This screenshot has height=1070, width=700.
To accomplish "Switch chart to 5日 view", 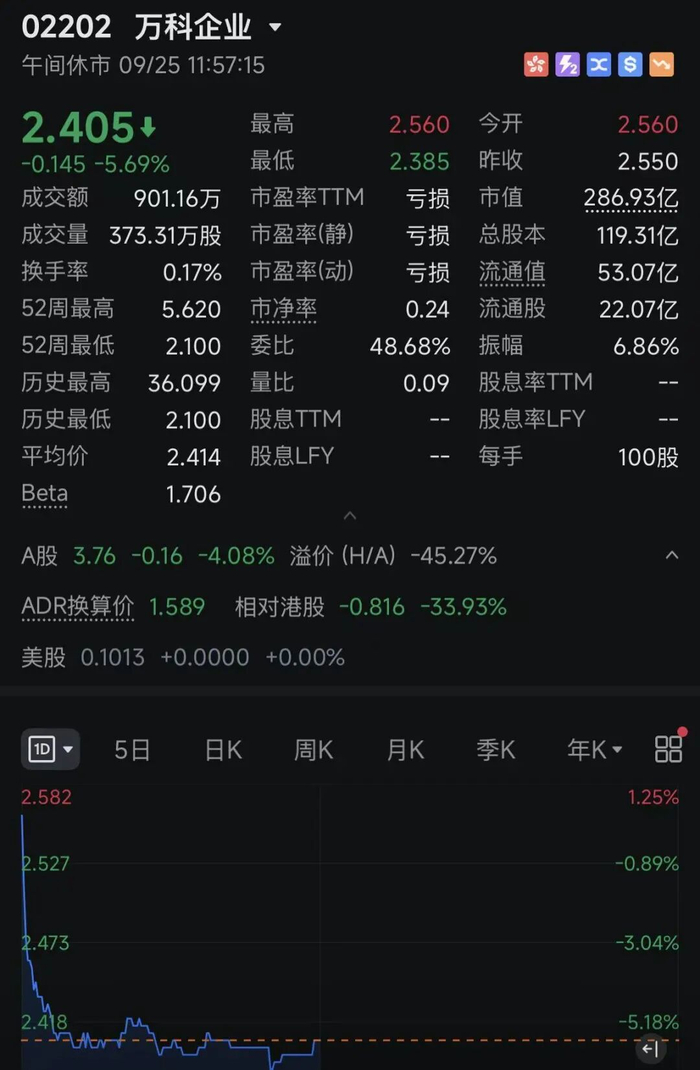I will pyautogui.click(x=132, y=750).
